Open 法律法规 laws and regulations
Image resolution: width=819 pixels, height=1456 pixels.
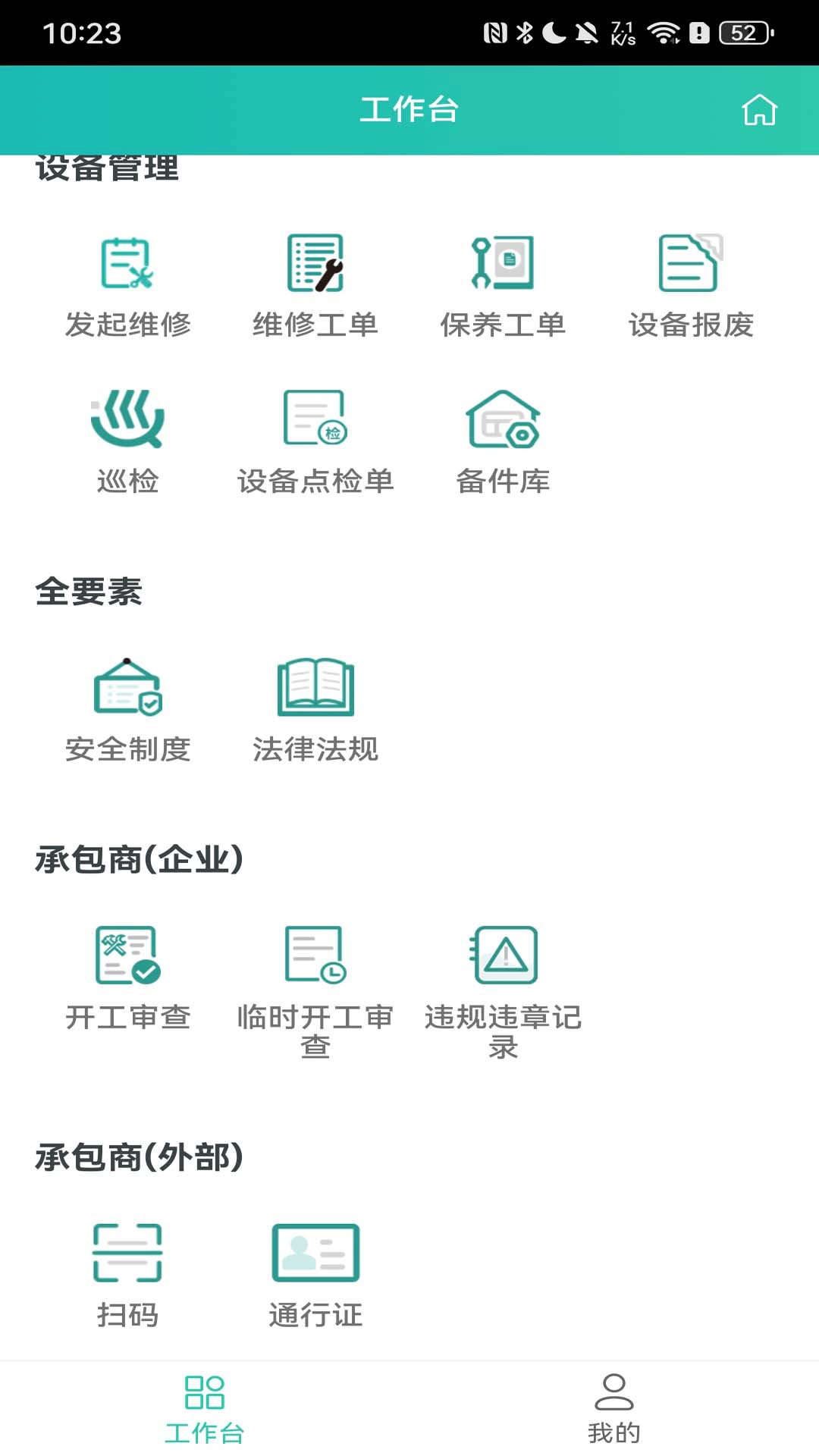[315, 711]
